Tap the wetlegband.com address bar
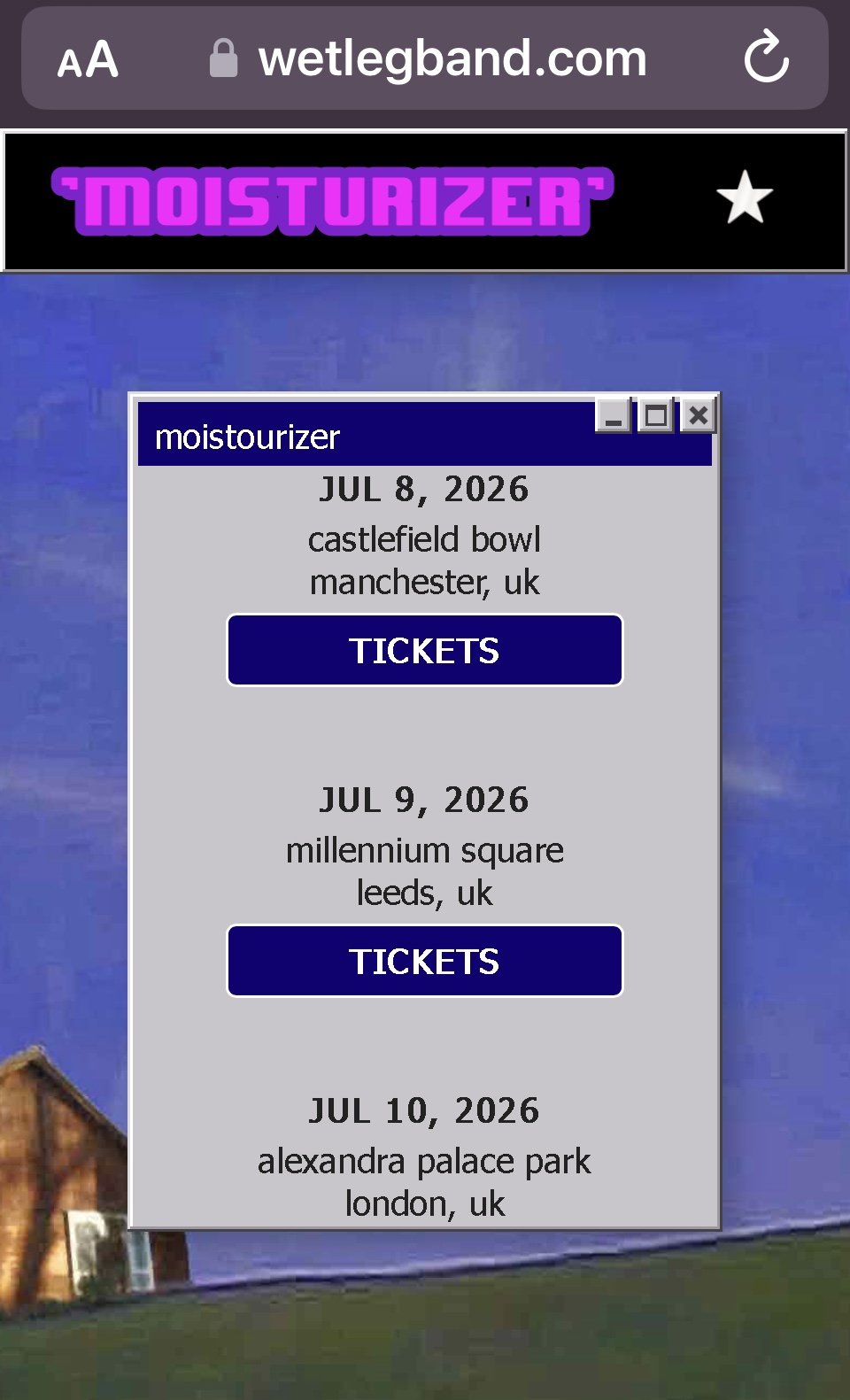 click(x=452, y=58)
